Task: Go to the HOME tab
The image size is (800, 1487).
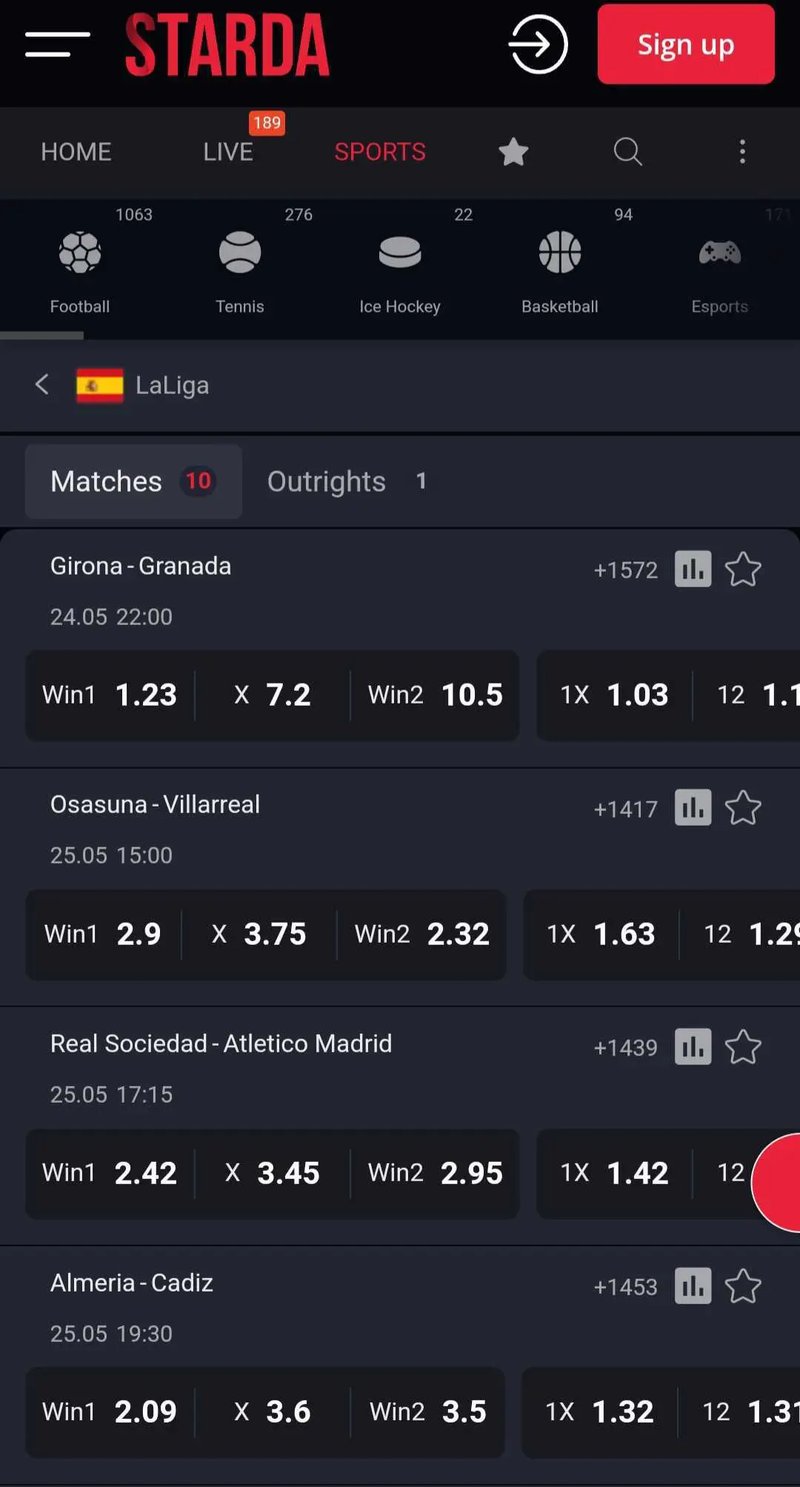Action: click(76, 152)
